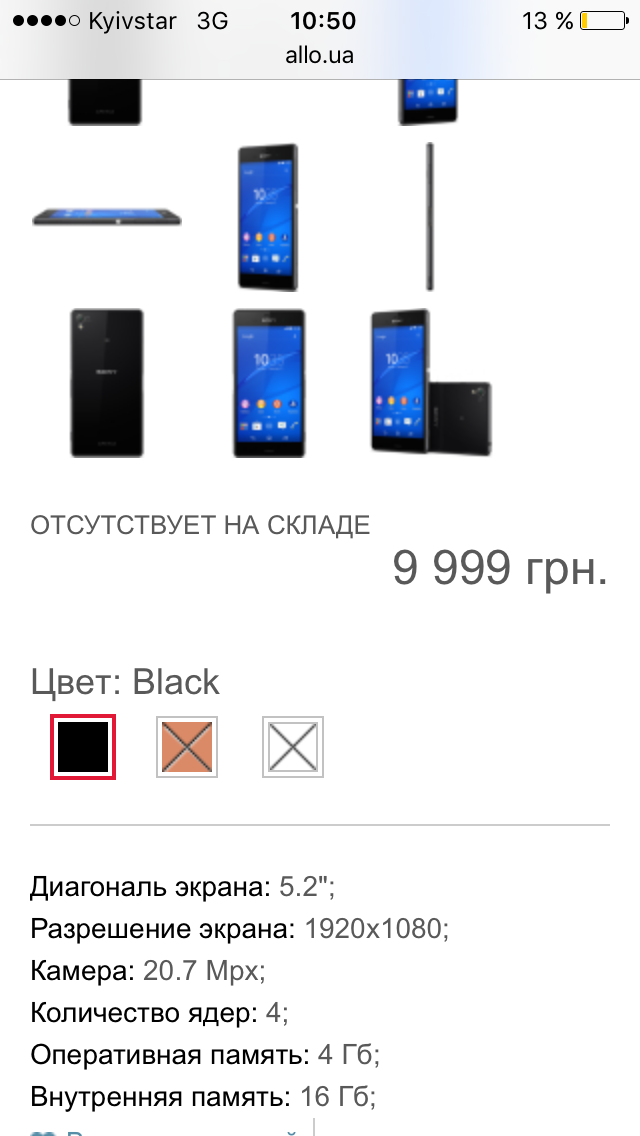Select the black color swatch
Screen dimensions: 640x1136
83,747
